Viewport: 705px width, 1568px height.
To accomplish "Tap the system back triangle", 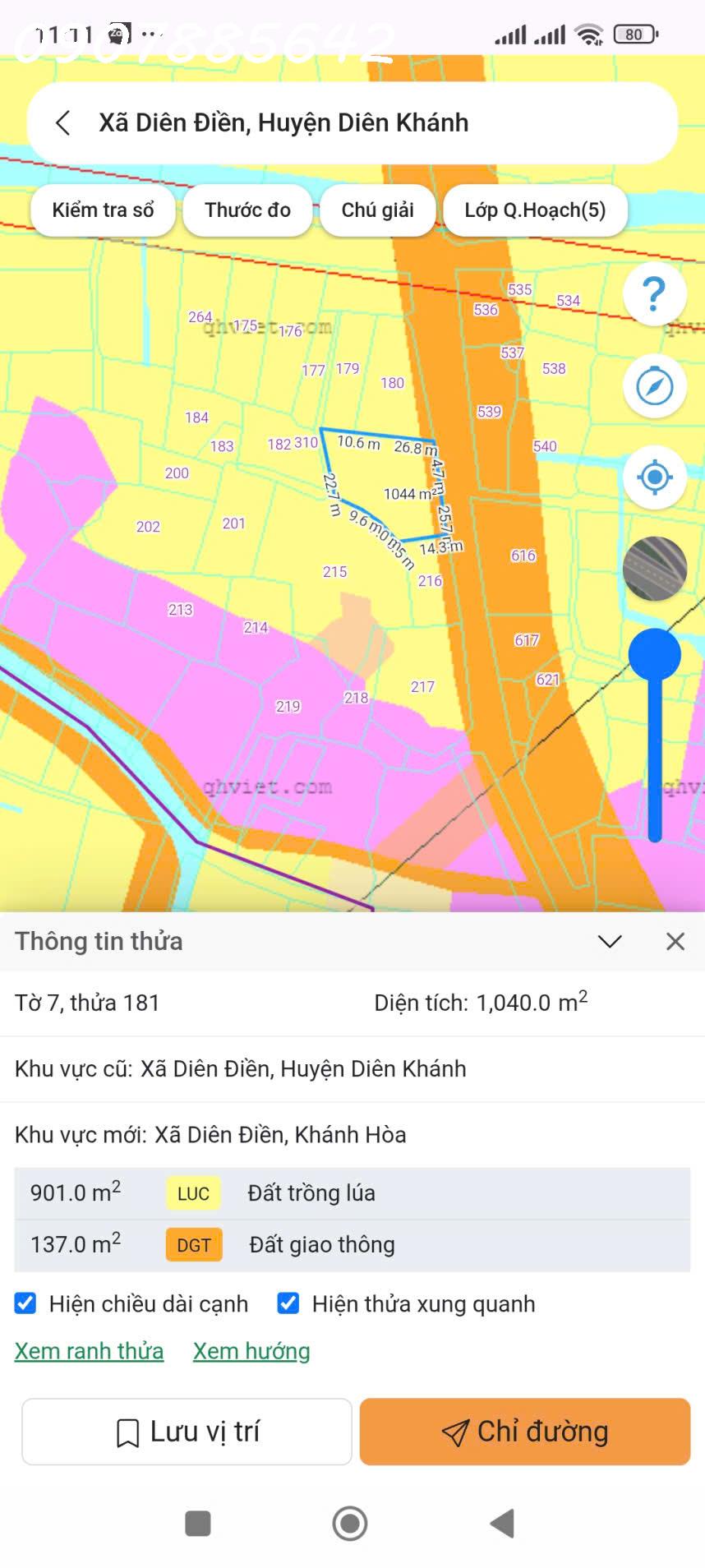I will pos(502,1523).
